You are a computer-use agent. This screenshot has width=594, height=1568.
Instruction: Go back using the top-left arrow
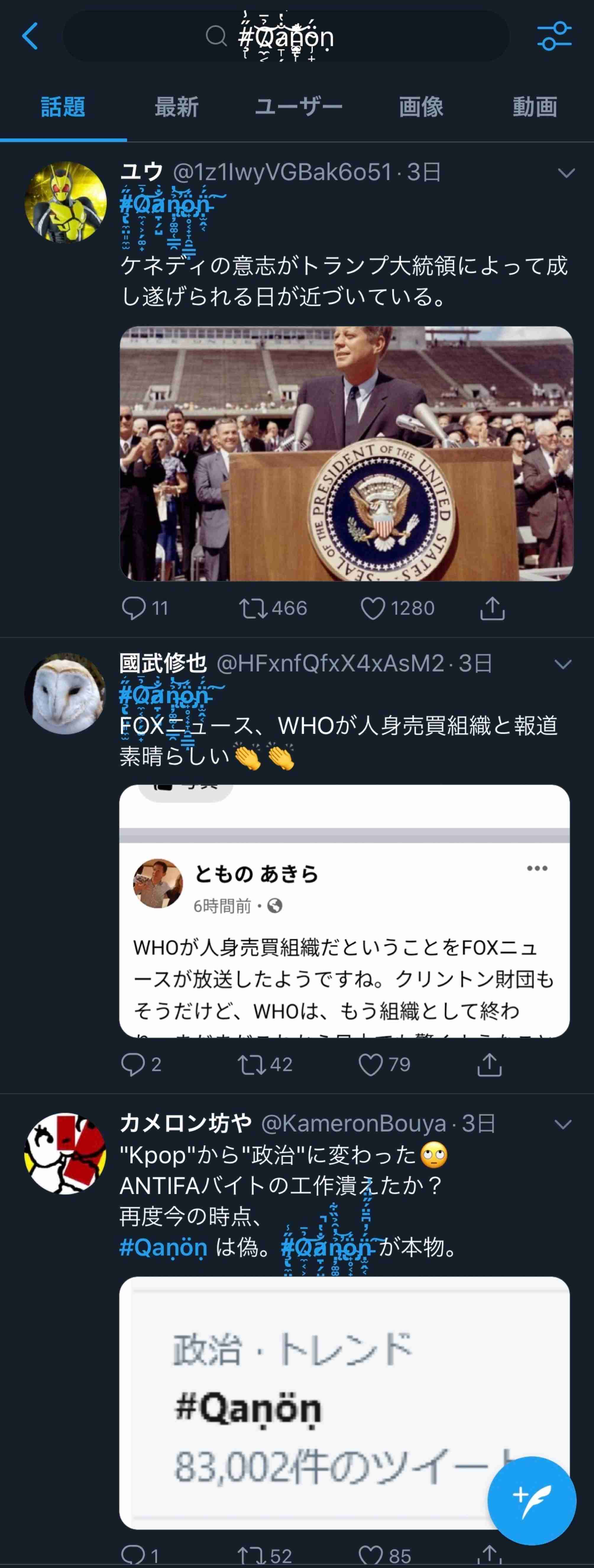point(30,36)
